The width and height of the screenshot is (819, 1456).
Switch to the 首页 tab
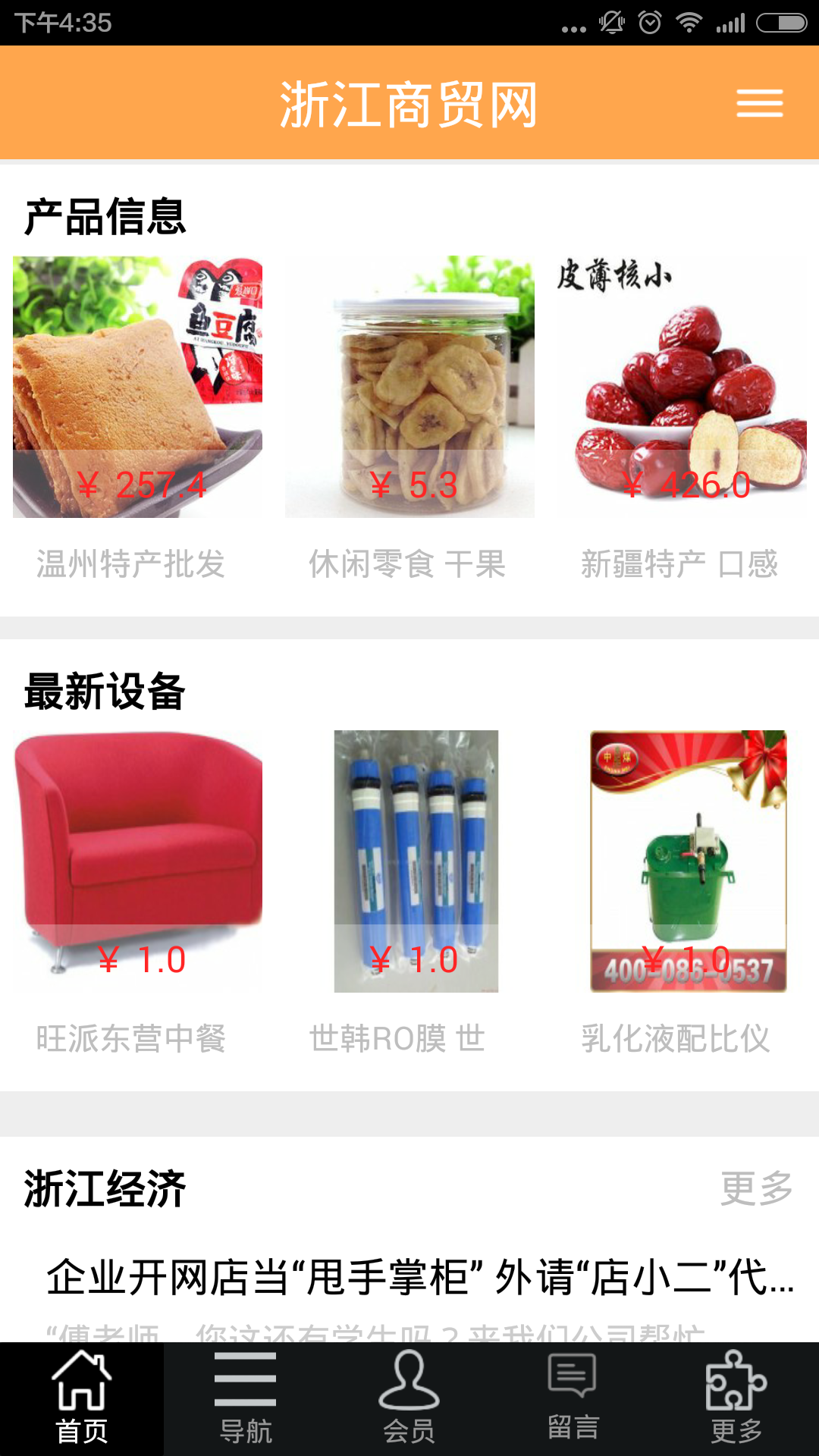click(82, 1399)
